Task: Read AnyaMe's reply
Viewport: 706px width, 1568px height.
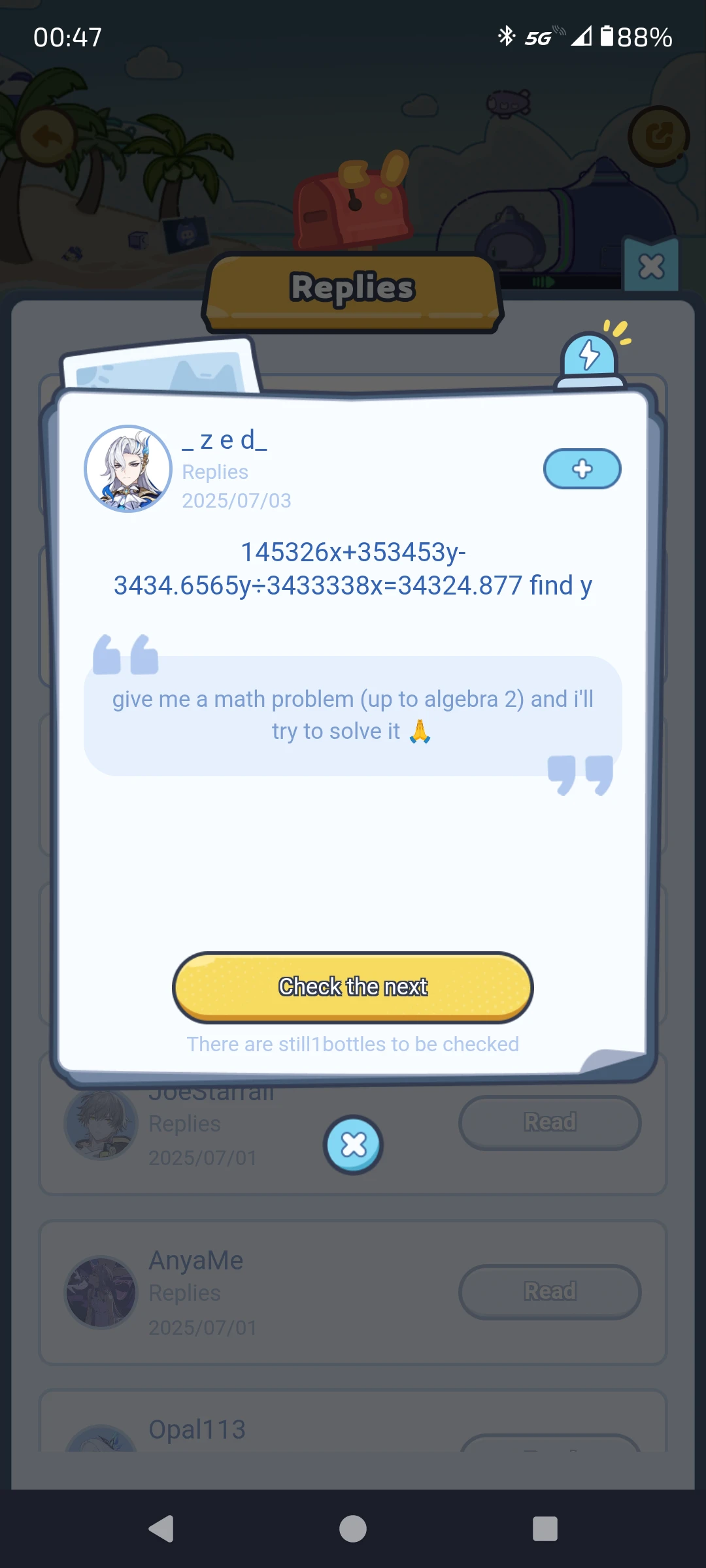Action: tap(549, 1290)
